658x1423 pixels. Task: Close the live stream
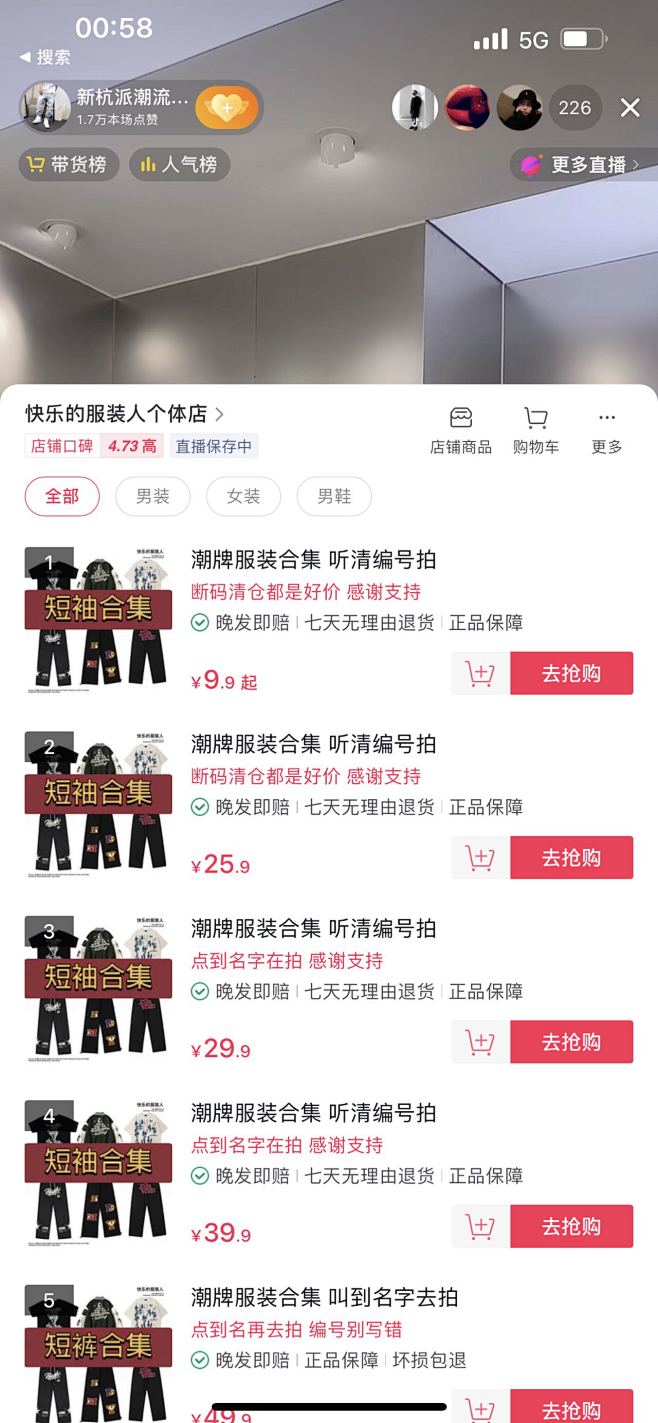(629, 108)
